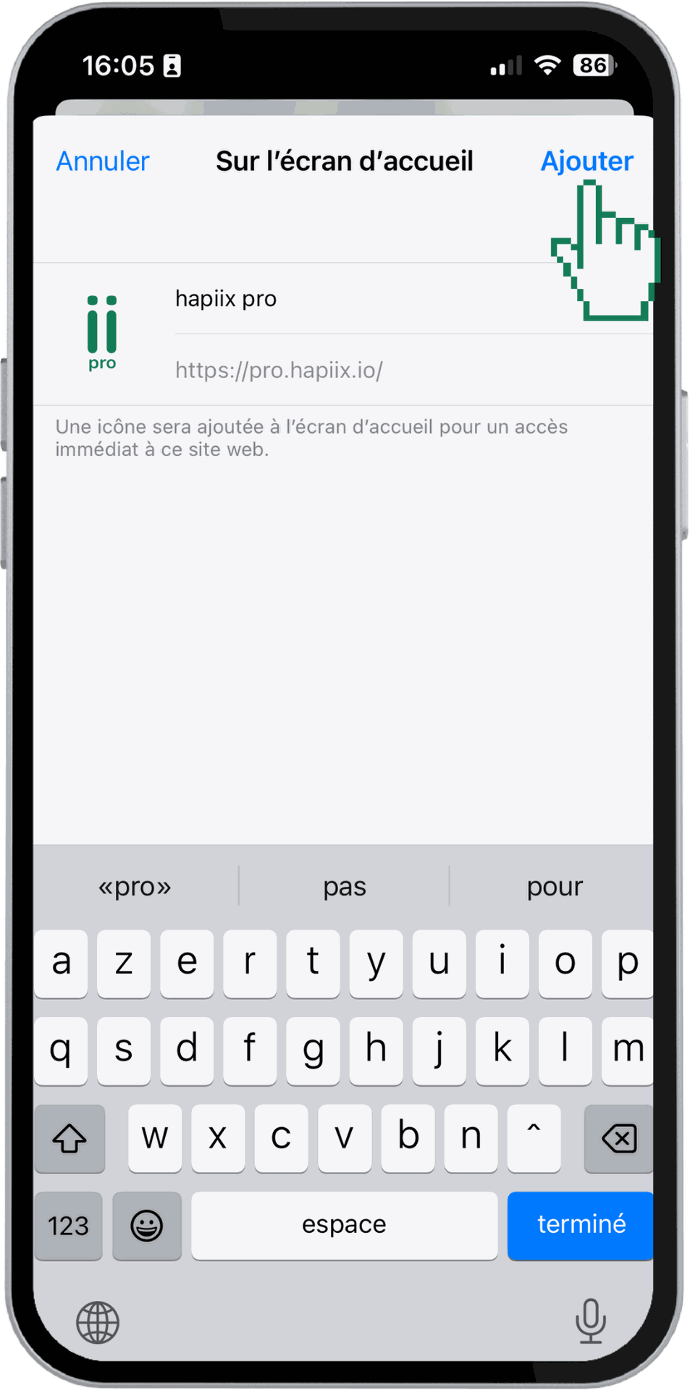The height and width of the screenshot is (1390, 690).
Task: Start dictation with the microphone
Action: pyautogui.click(x=590, y=1321)
